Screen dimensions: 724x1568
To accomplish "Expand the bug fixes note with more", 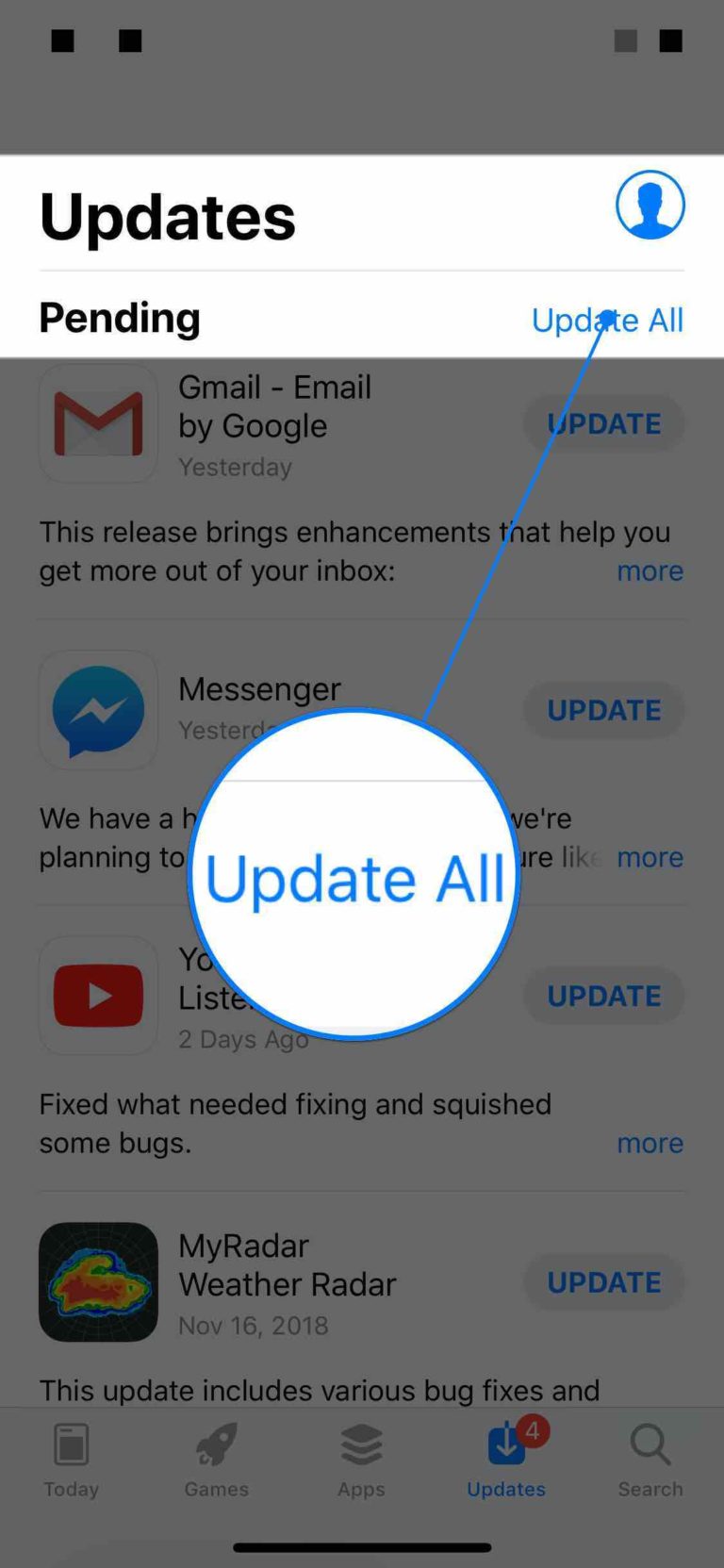I will click(650, 1143).
